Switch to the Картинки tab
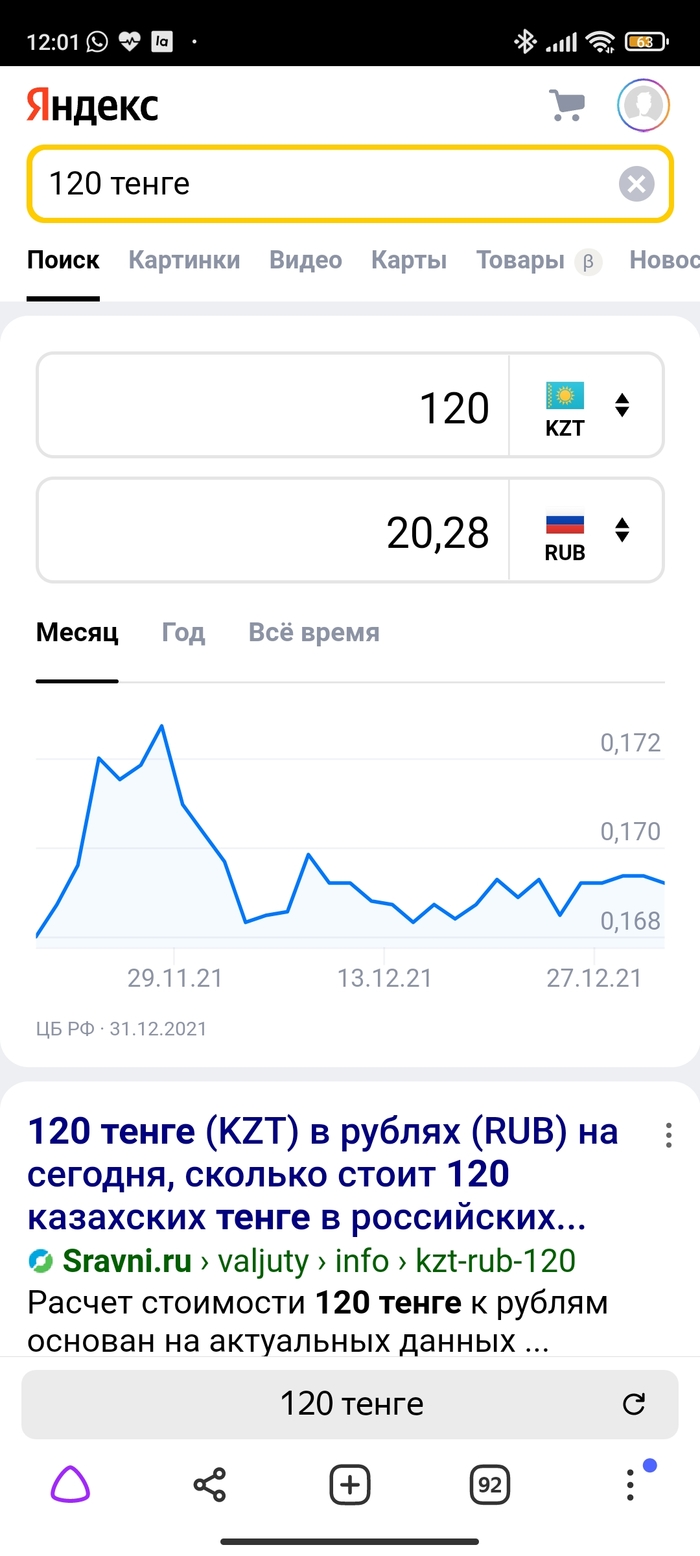The image size is (700, 1556). tap(184, 260)
